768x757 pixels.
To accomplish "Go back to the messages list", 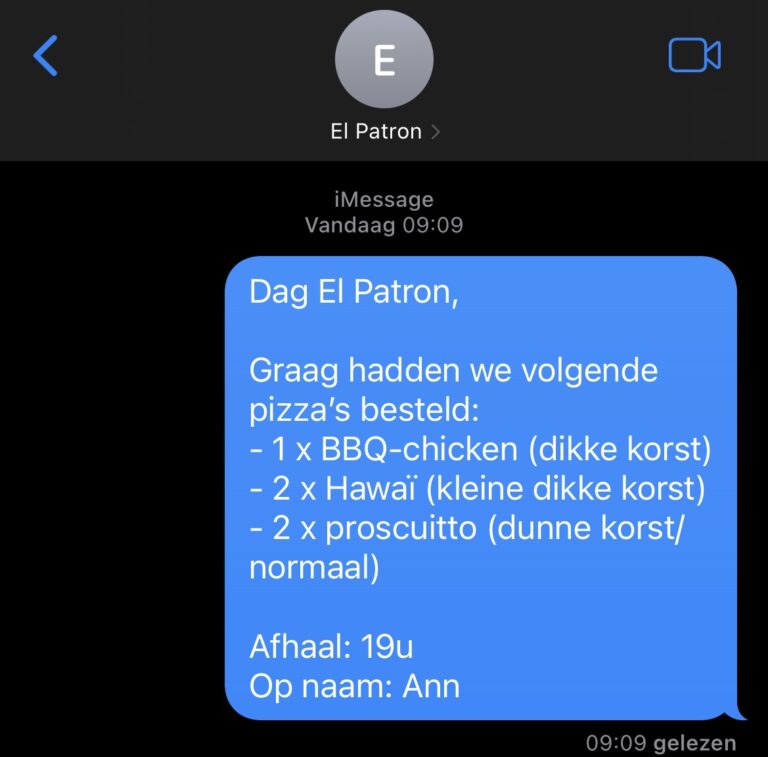I will (x=46, y=56).
